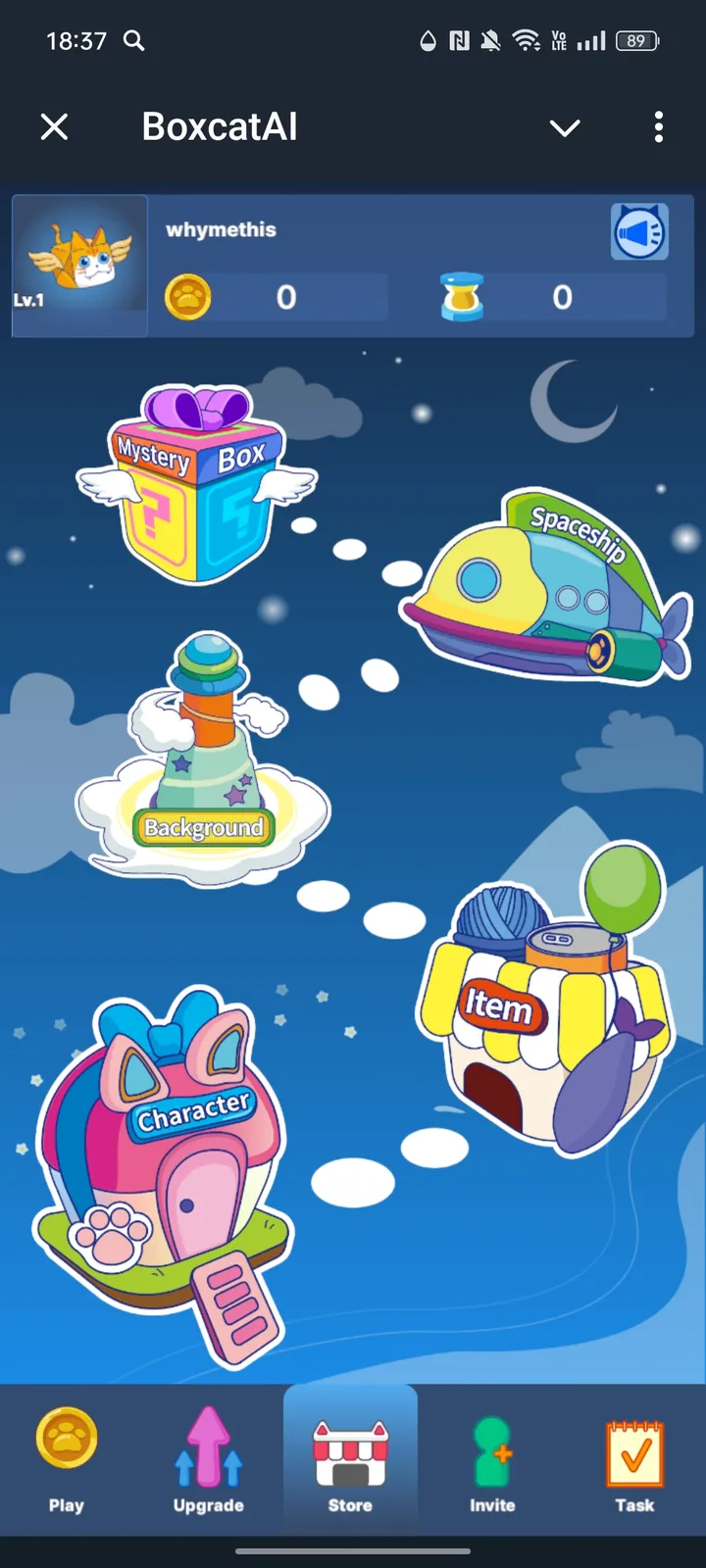Tap the cat megaphone announcement icon

(x=639, y=232)
